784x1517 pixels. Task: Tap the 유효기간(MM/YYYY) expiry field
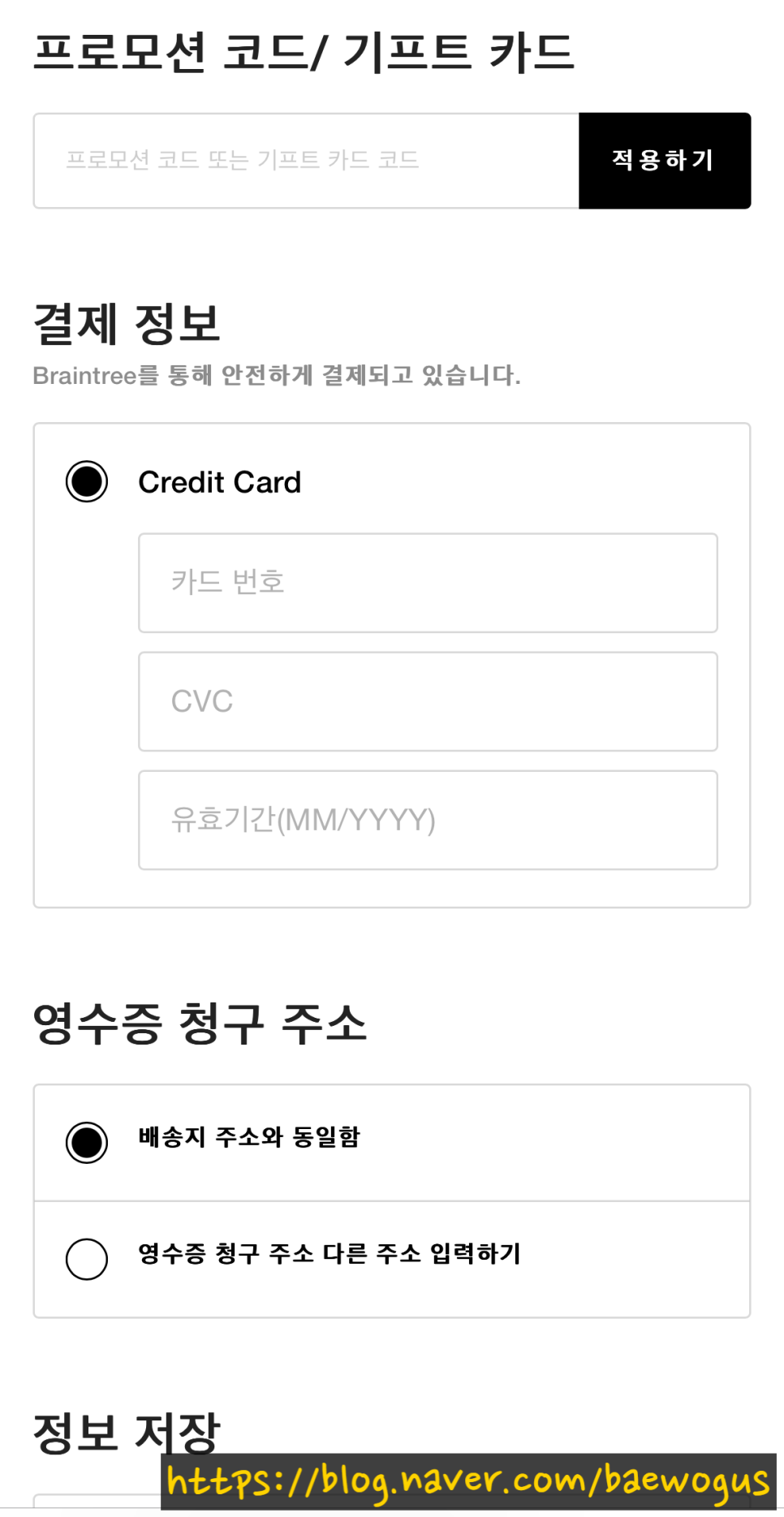428,820
